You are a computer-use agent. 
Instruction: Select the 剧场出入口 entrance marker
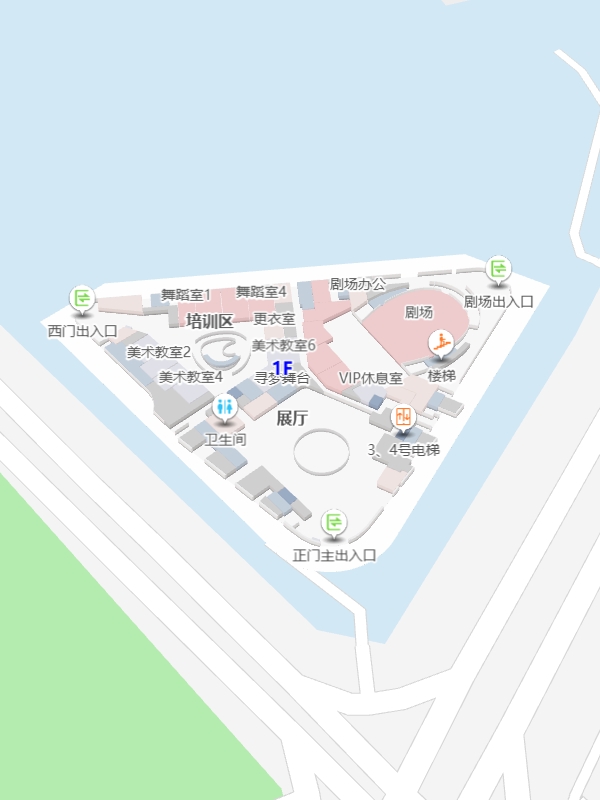tap(498, 269)
